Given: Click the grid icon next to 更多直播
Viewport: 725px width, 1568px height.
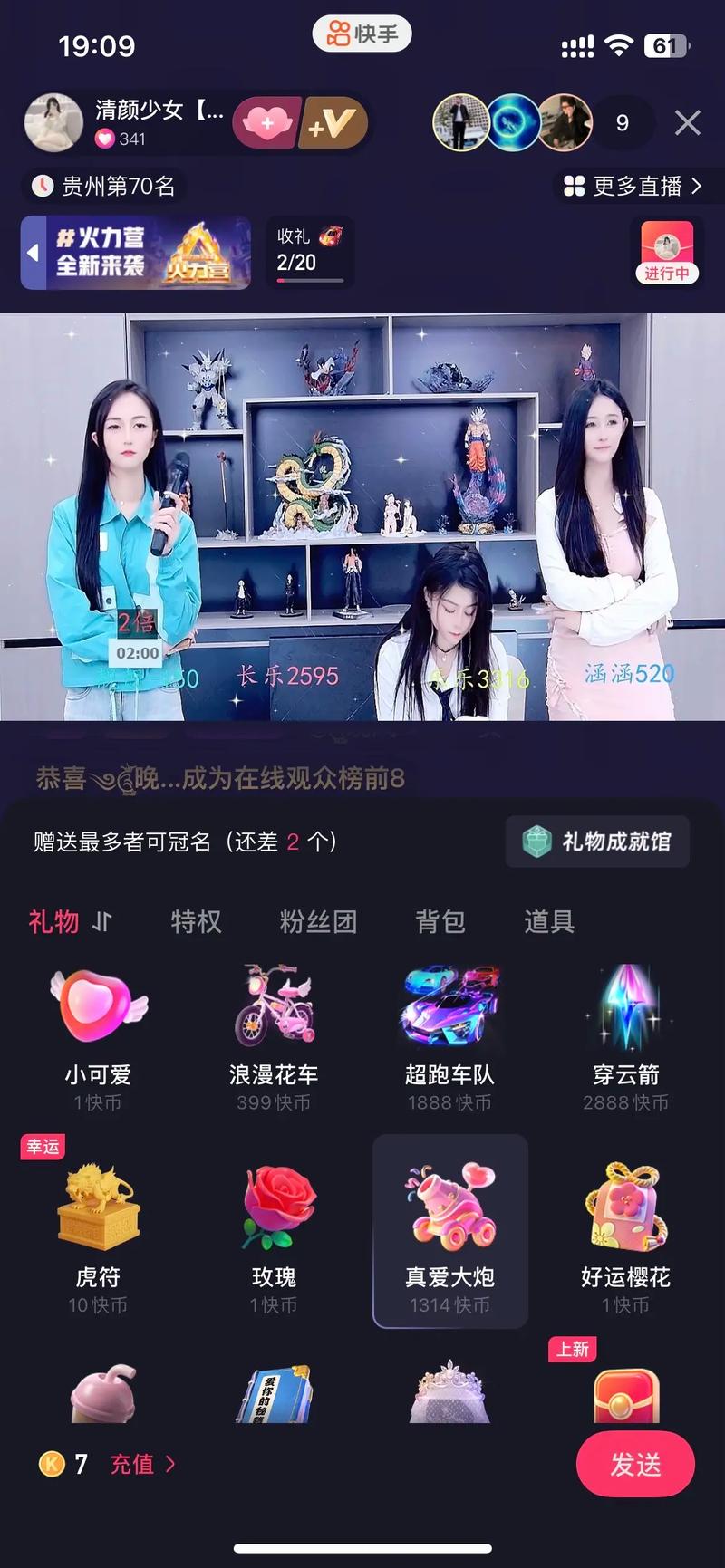Looking at the screenshot, I should (x=573, y=186).
